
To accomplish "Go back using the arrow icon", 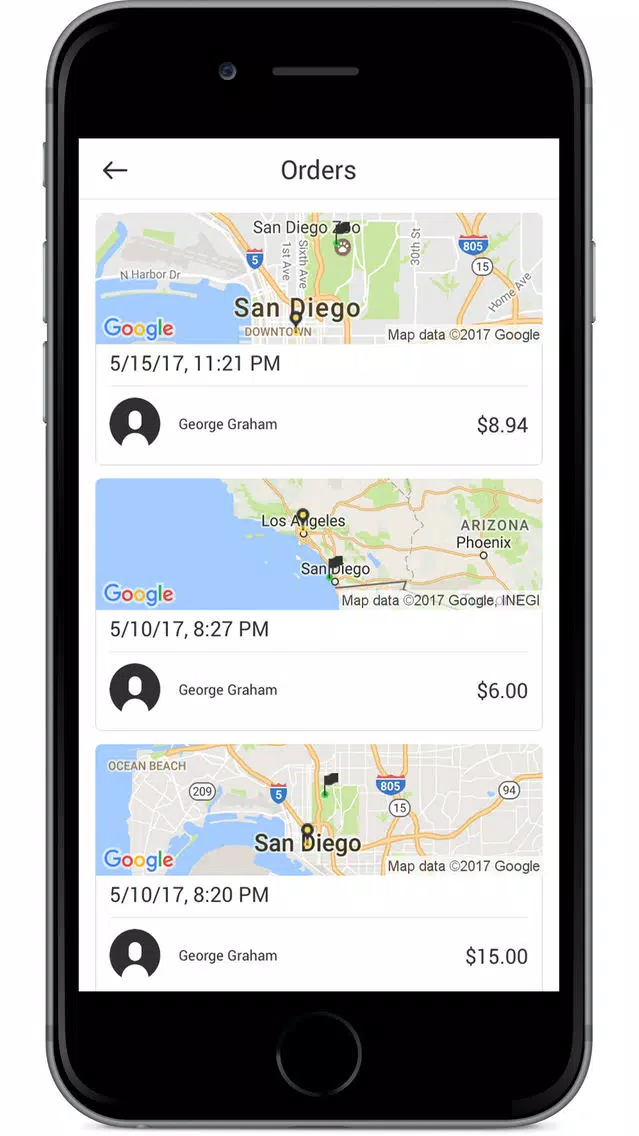I will click(115, 170).
